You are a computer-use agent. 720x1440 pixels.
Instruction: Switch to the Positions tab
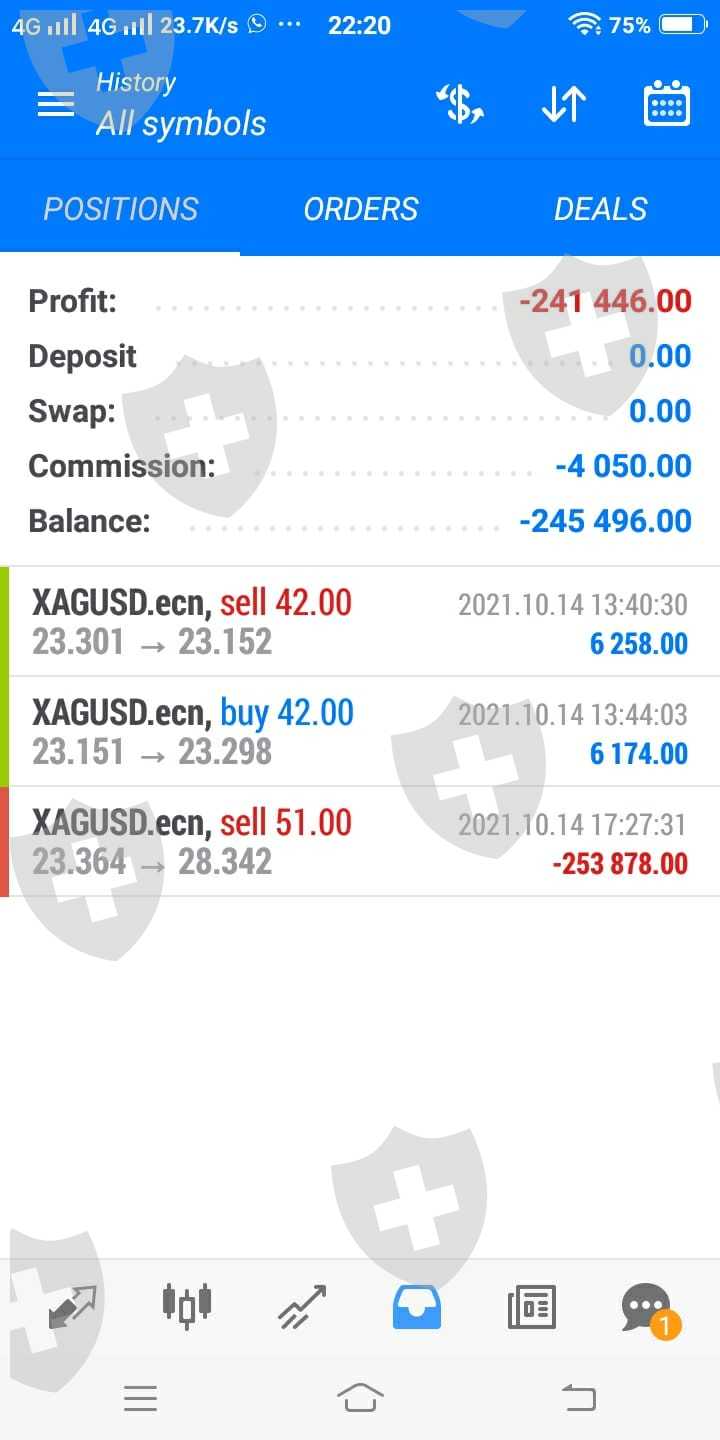pyautogui.click(x=121, y=209)
